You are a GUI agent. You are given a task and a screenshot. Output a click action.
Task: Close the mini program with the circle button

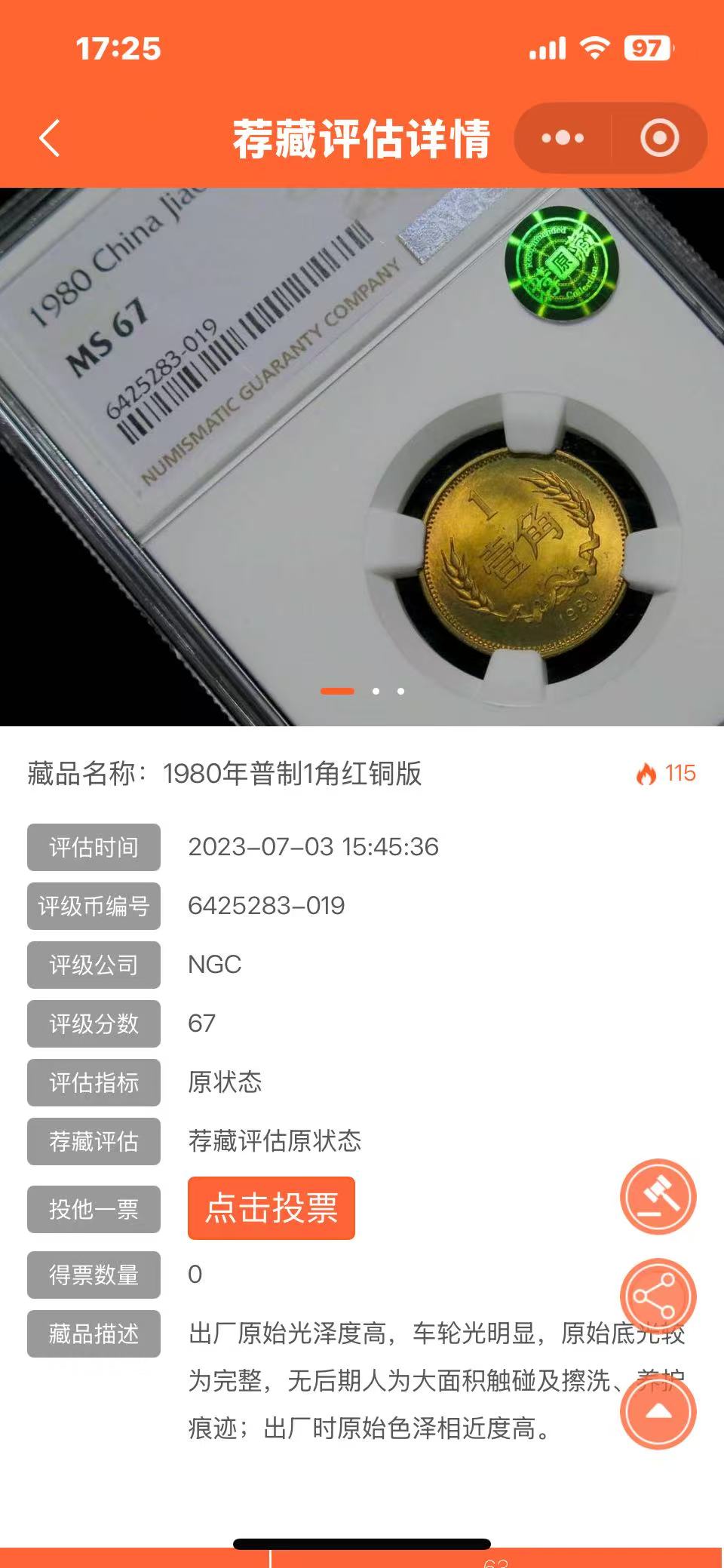click(x=659, y=139)
